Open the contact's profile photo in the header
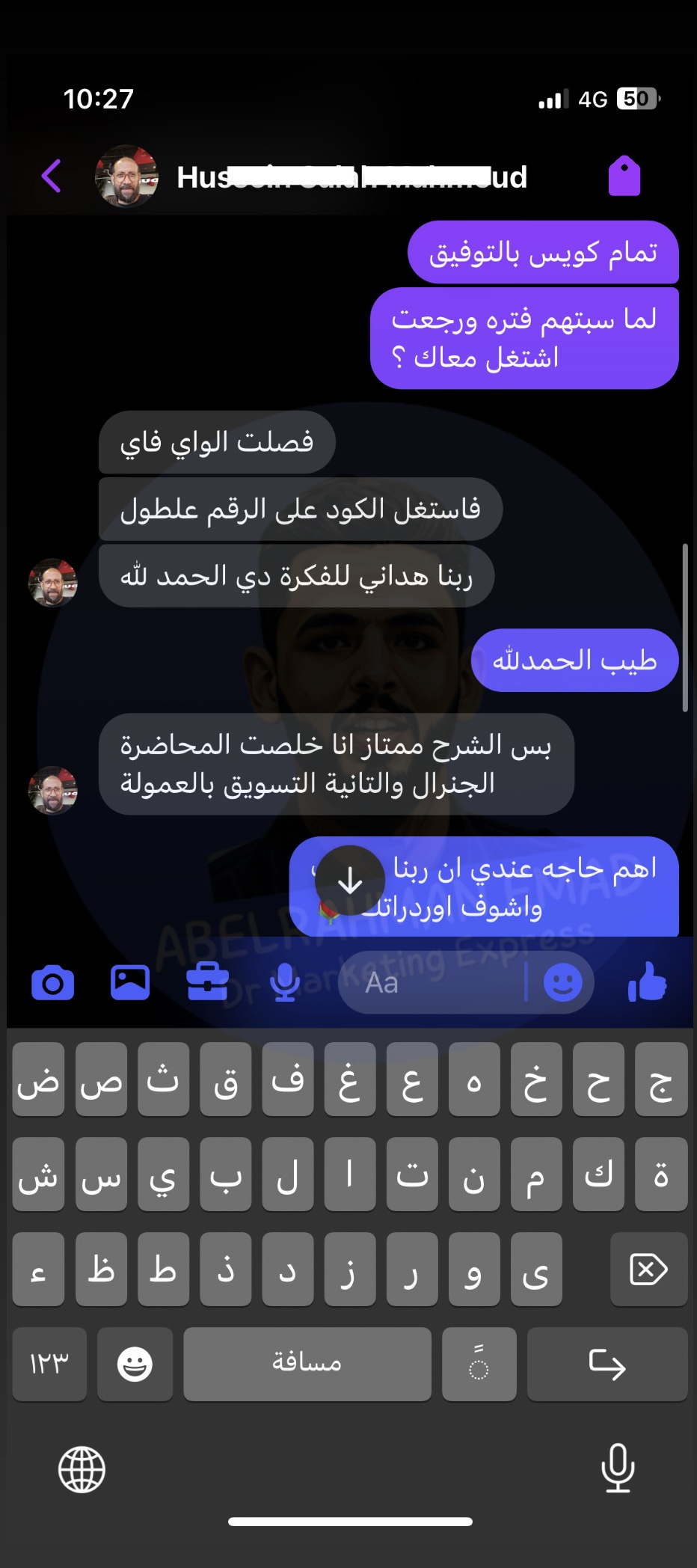 [126, 177]
